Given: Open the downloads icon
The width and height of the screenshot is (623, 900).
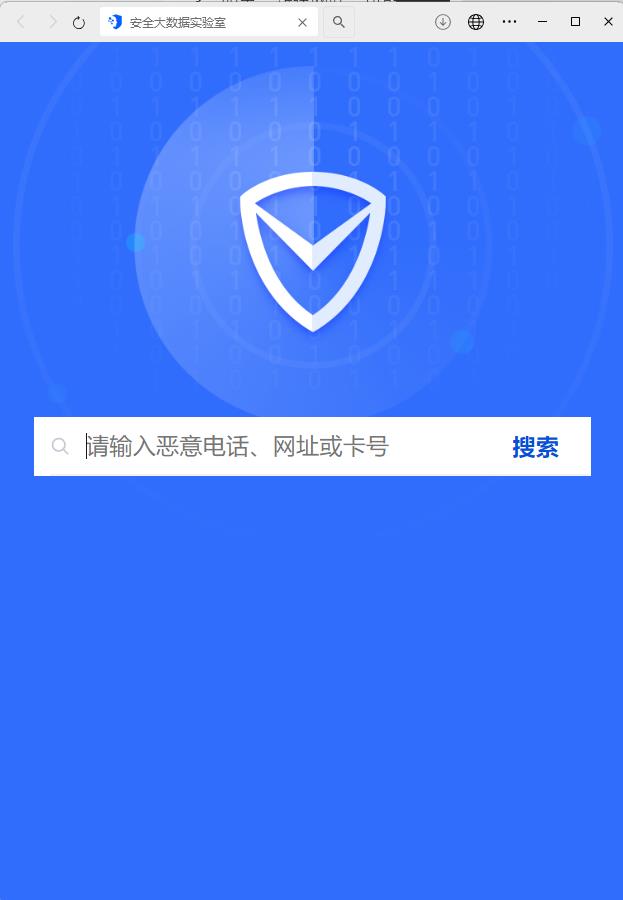Looking at the screenshot, I should click(x=443, y=22).
